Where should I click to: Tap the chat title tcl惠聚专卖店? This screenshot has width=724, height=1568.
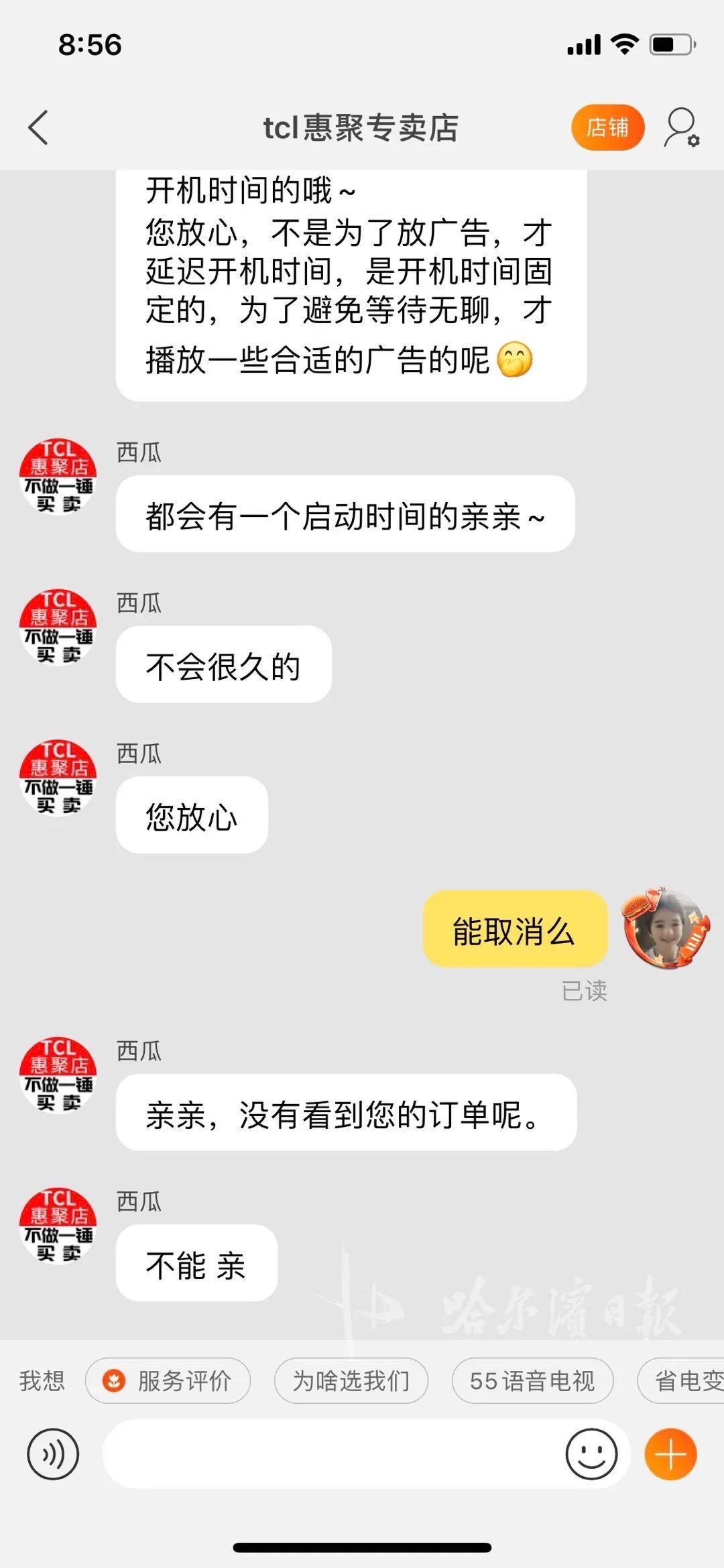(362, 127)
